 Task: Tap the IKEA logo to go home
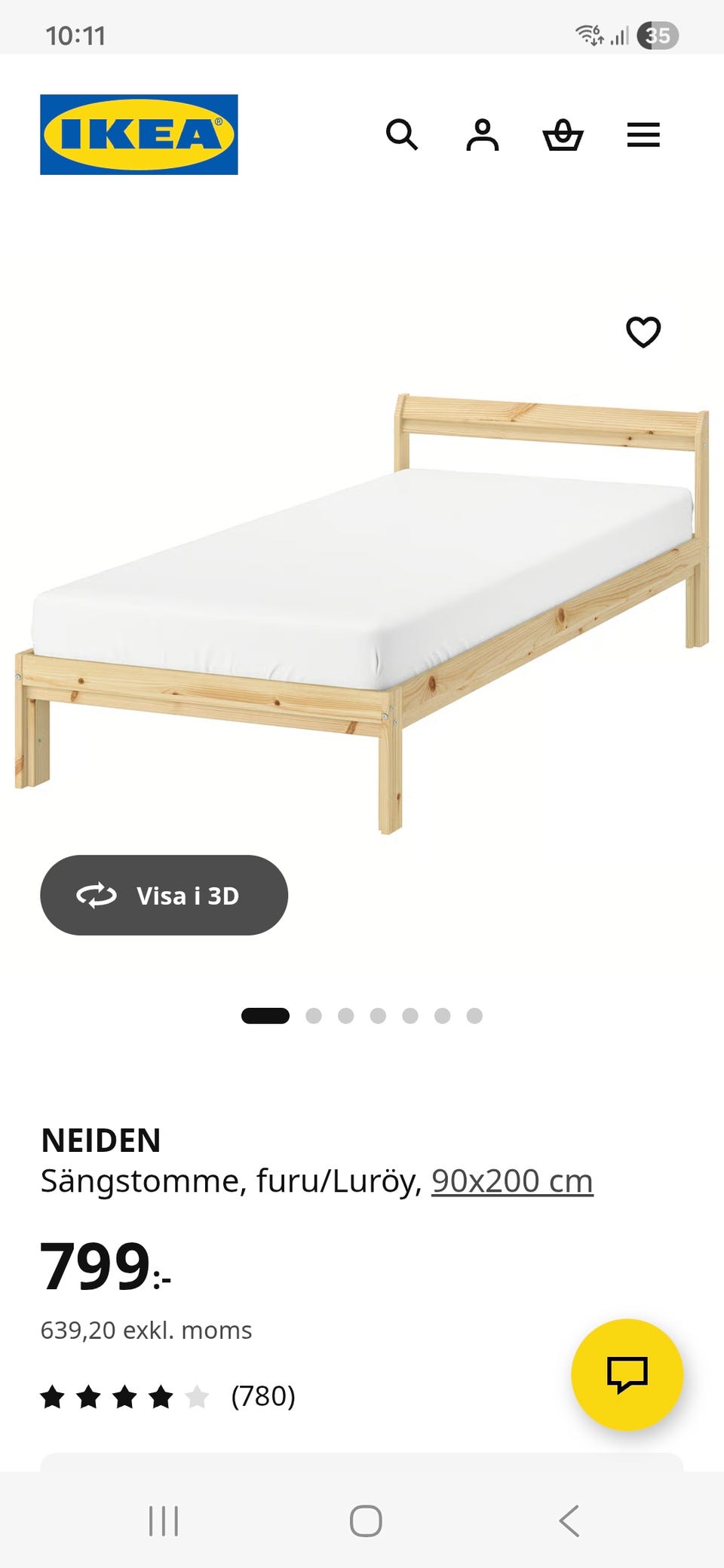click(138, 134)
